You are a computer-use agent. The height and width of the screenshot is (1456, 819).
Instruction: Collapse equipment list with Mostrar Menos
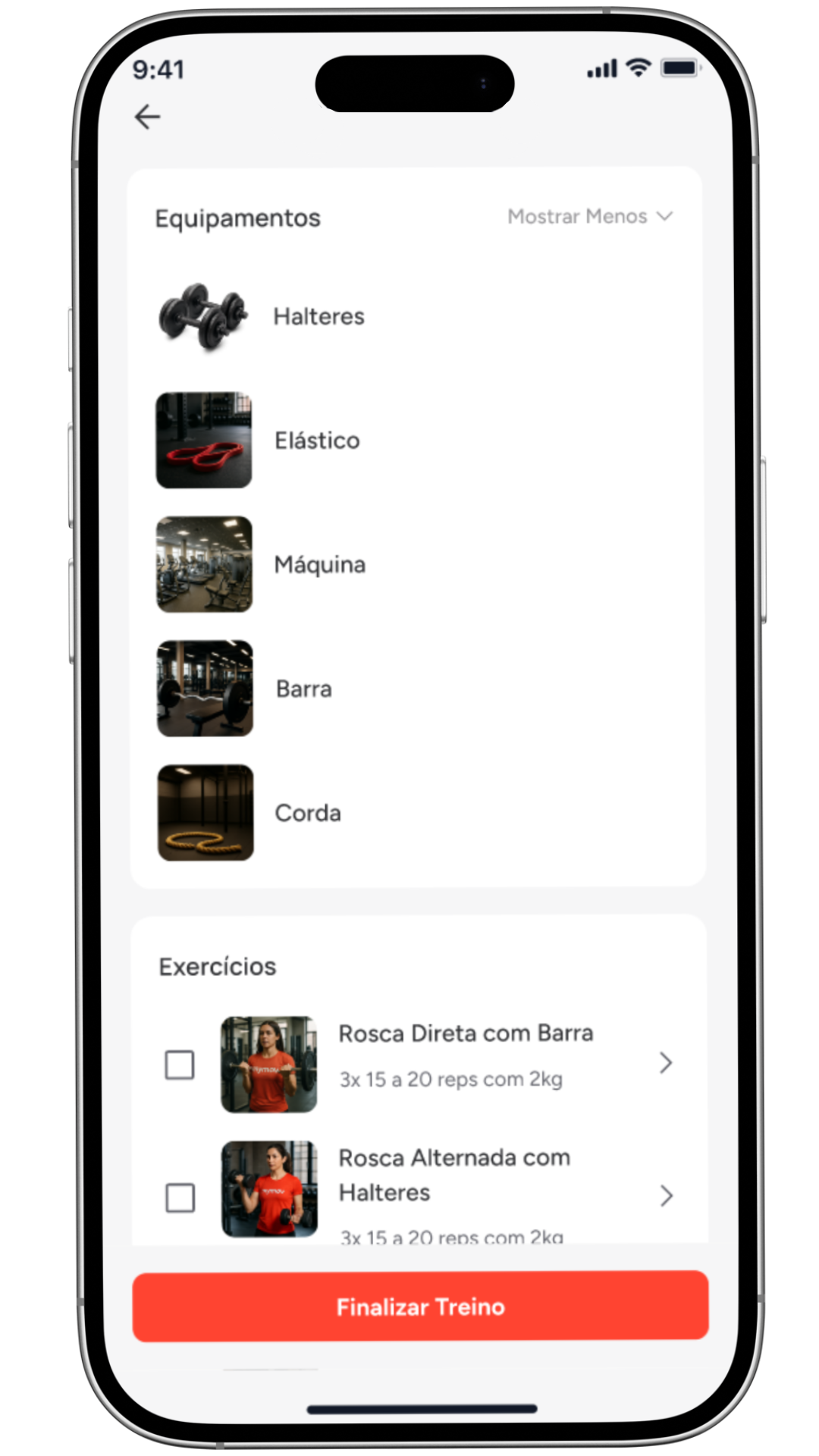(589, 217)
